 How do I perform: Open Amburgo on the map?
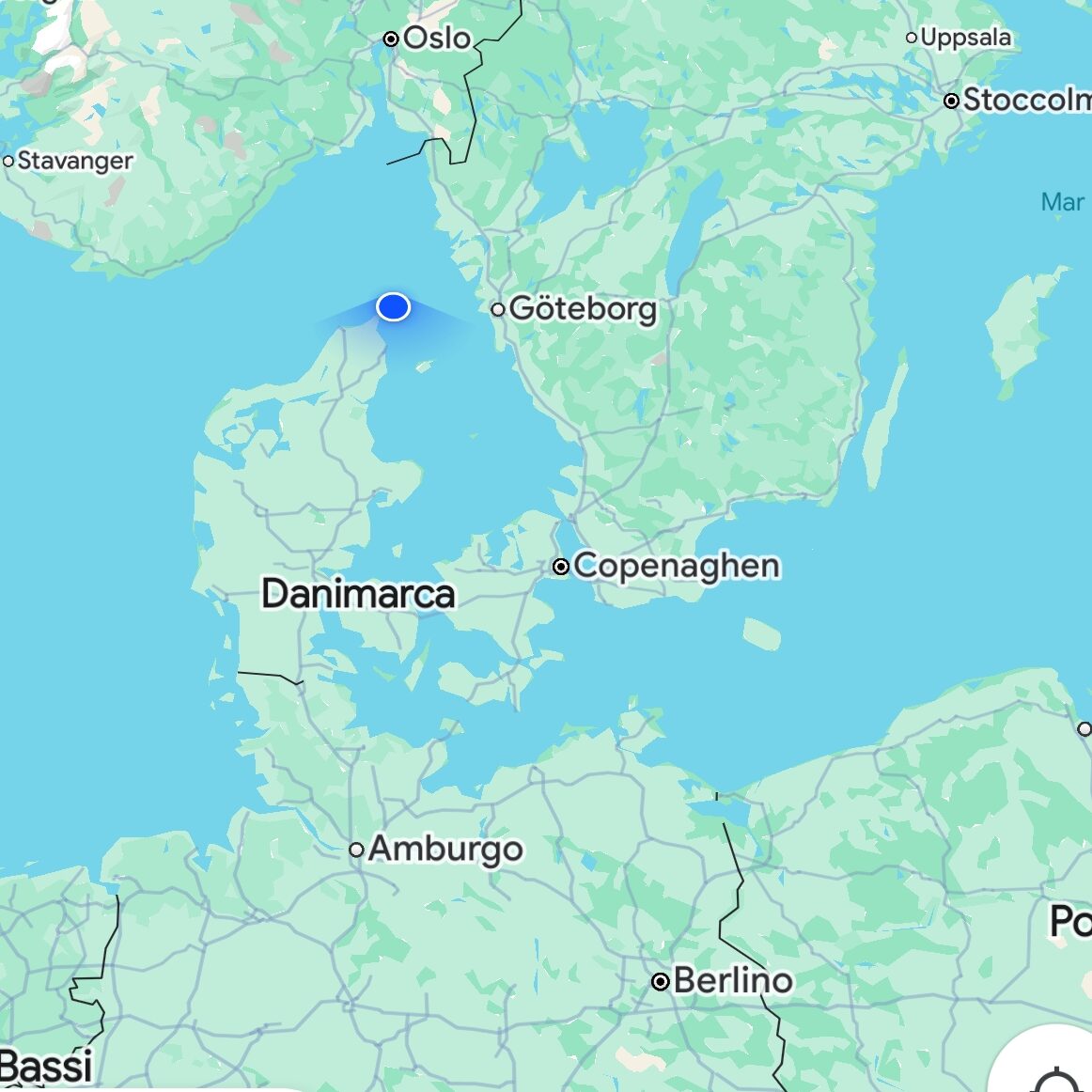(x=444, y=849)
